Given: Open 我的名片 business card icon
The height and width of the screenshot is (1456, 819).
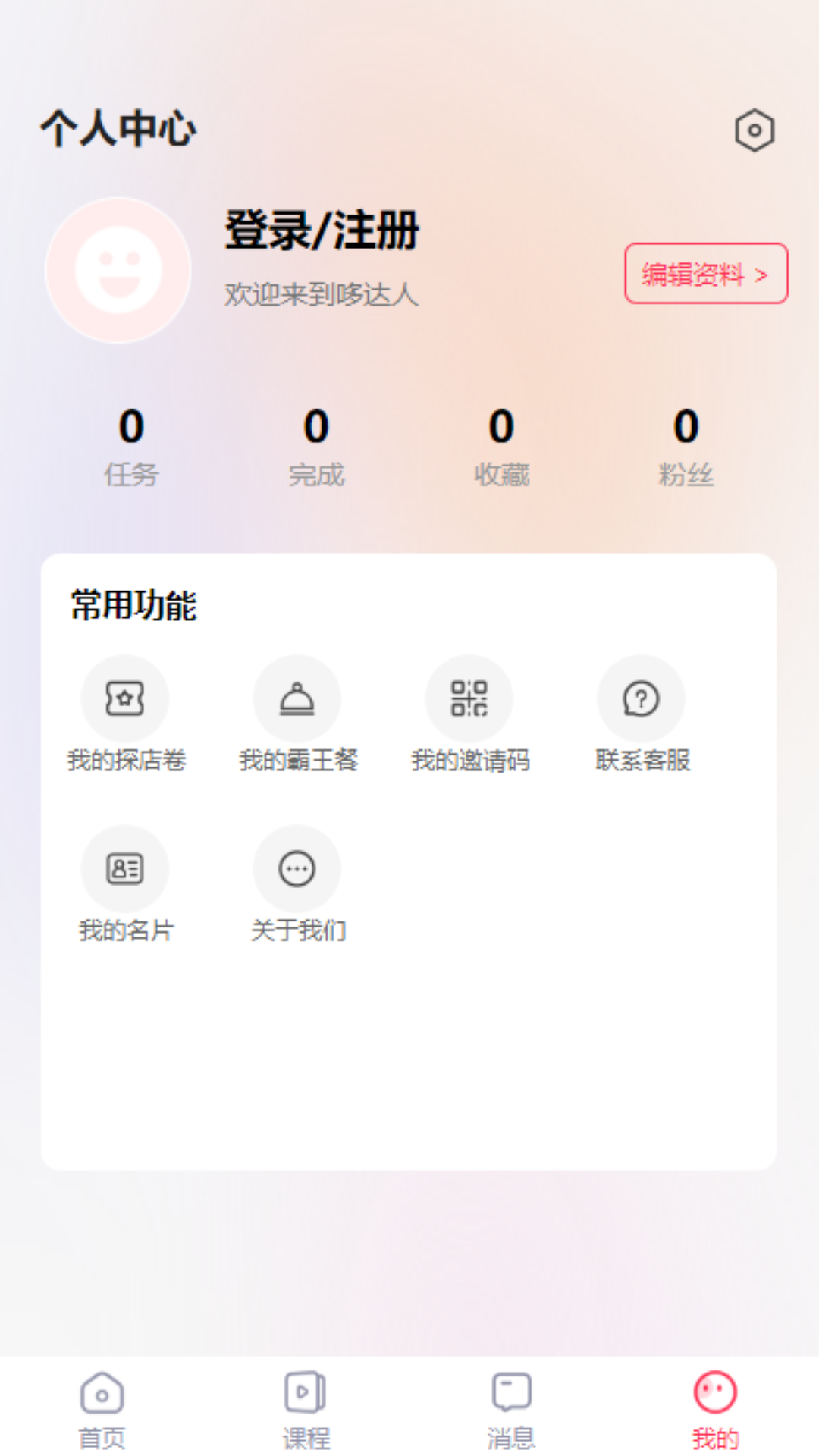Looking at the screenshot, I should [x=125, y=868].
